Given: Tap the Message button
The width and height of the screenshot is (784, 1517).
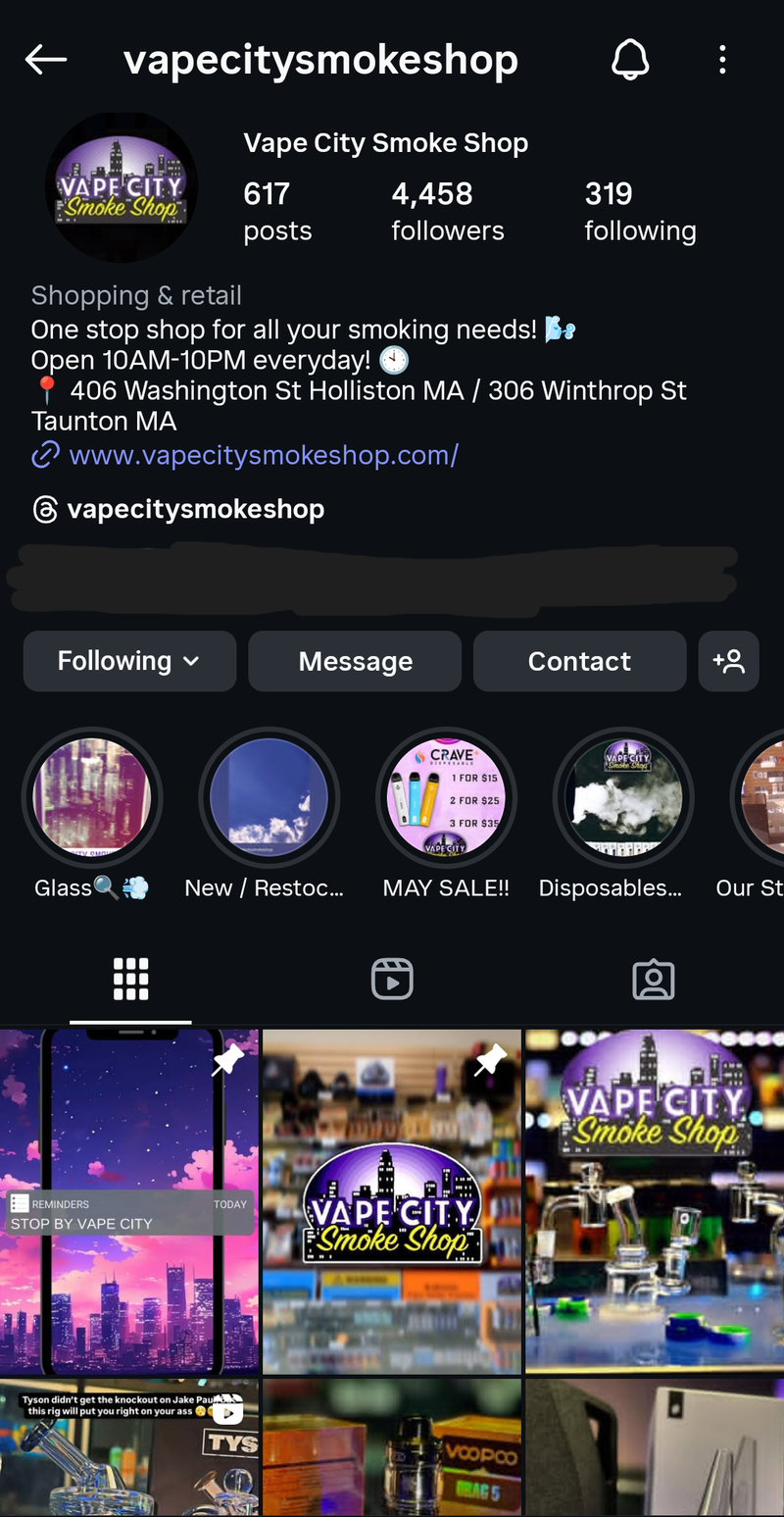Looking at the screenshot, I should point(355,661).
